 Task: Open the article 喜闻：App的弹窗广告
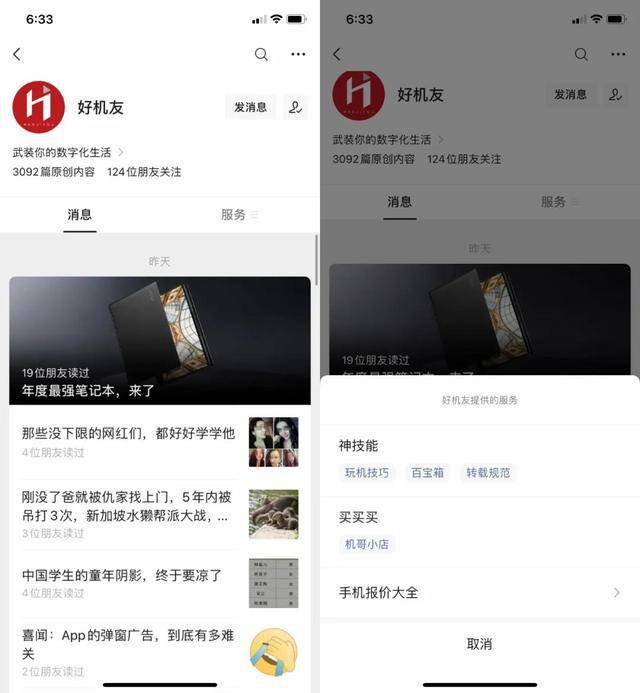tap(128, 644)
